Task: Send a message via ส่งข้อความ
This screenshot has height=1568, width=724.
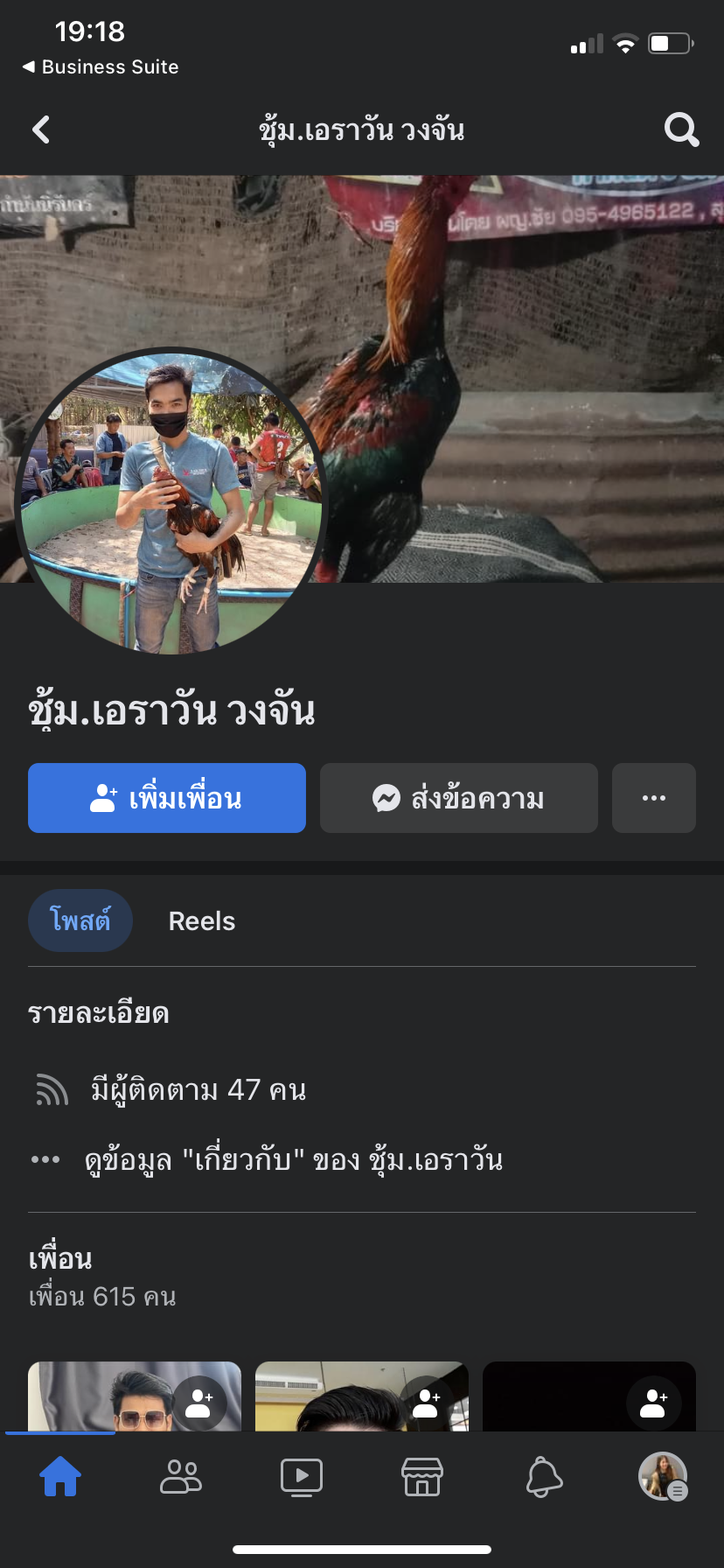Action: point(459,798)
